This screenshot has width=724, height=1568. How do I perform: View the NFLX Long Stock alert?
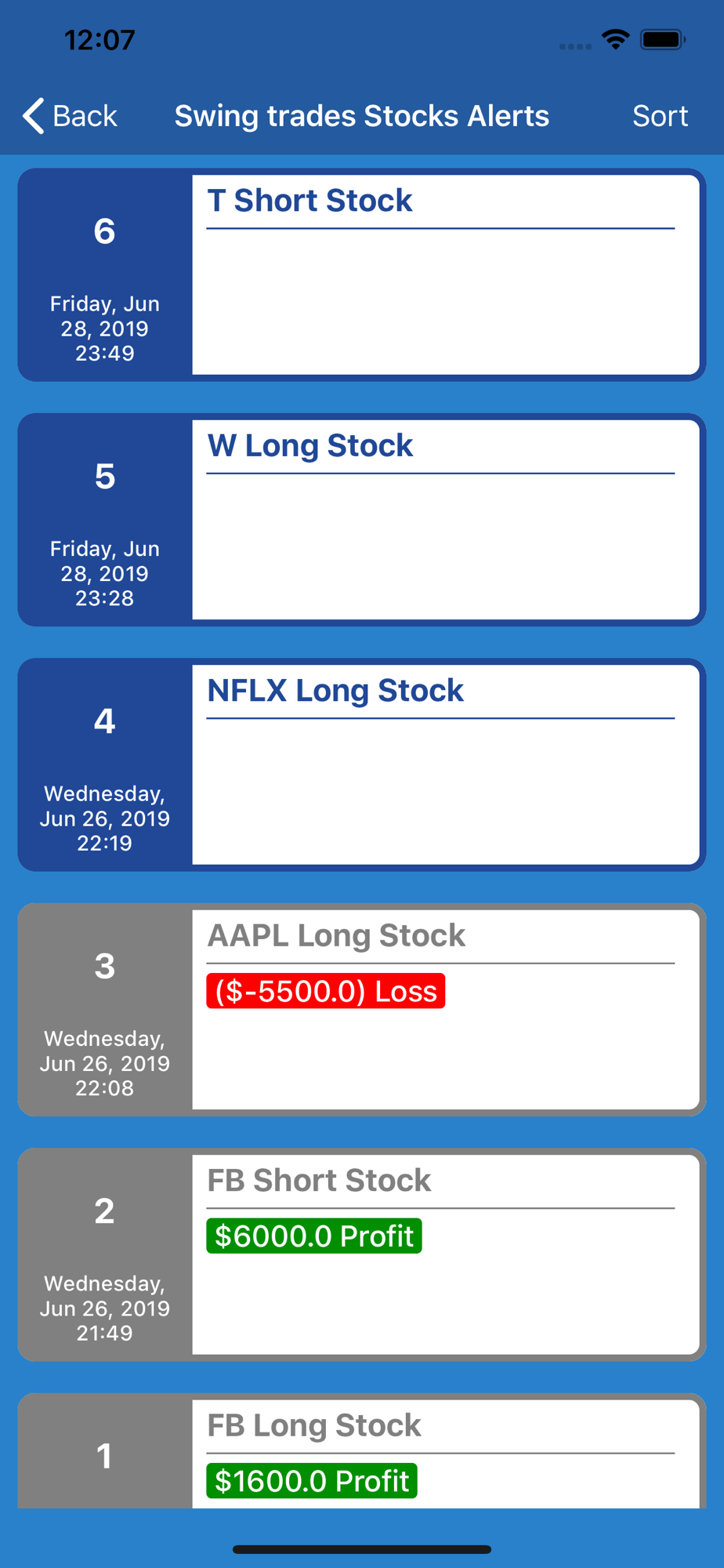(x=362, y=764)
